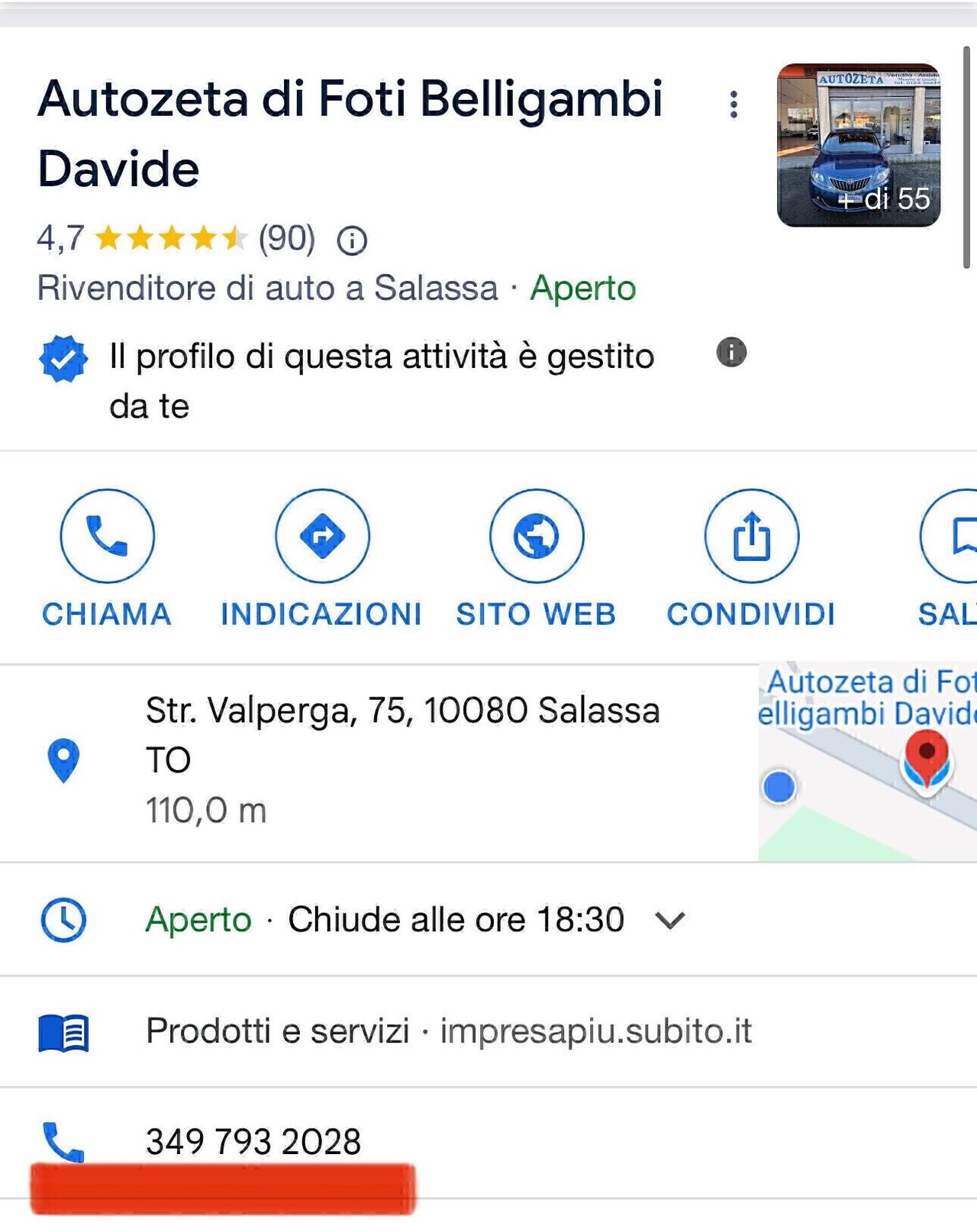Click the CHIAMA phone icon
This screenshot has height=1232, width=977.
(x=108, y=537)
